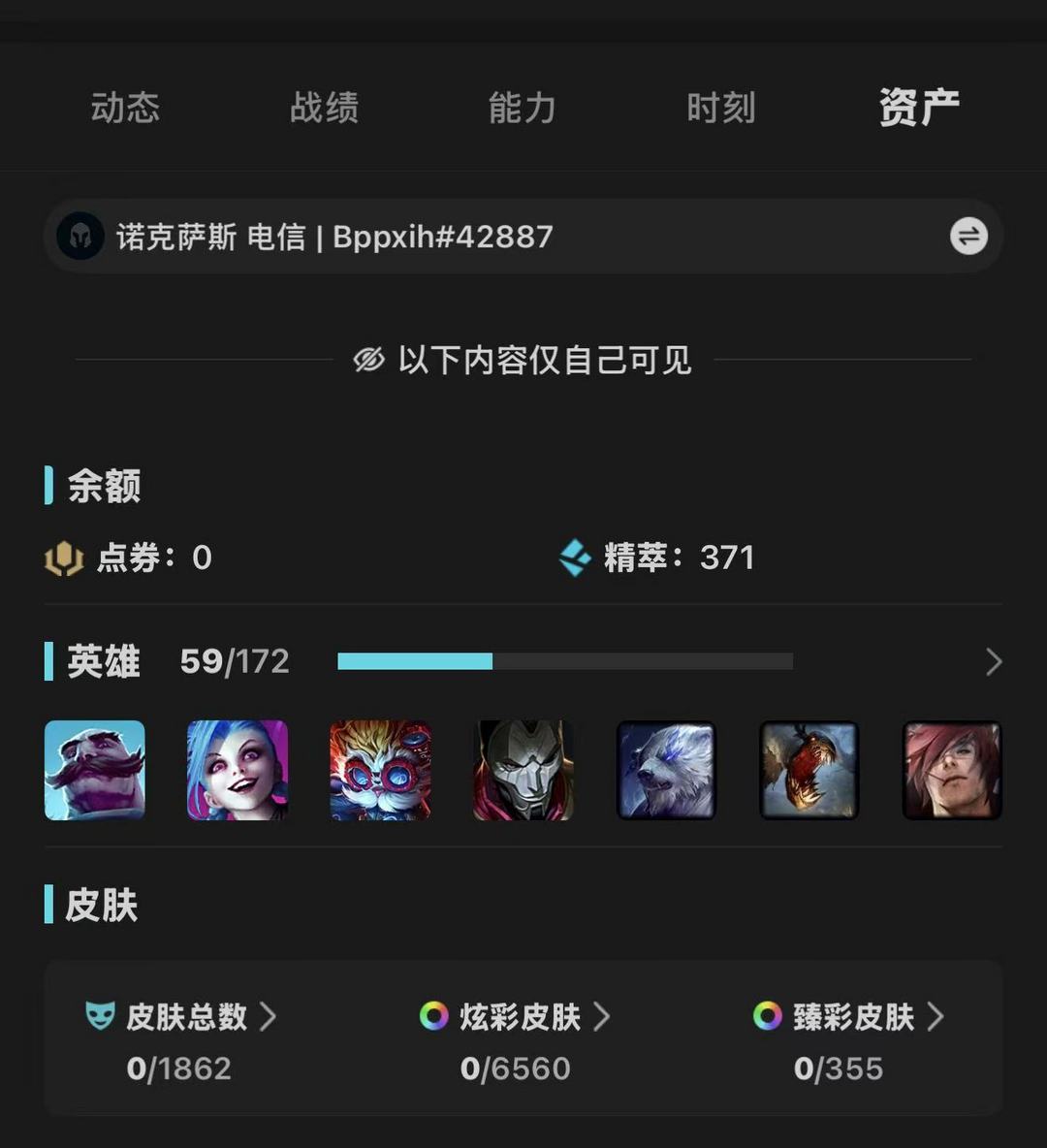Expand the 英雄 list with the arrow

click(x=993, y=662)
